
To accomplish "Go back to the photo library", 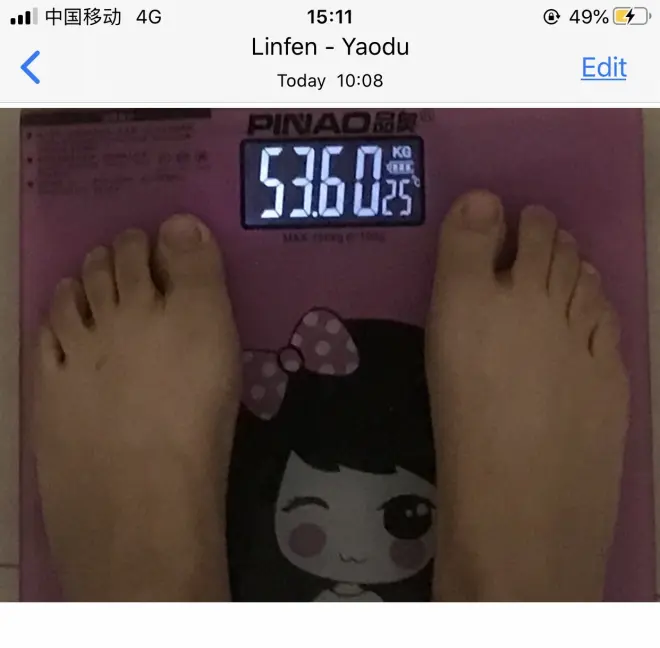I will click(31, 67).
